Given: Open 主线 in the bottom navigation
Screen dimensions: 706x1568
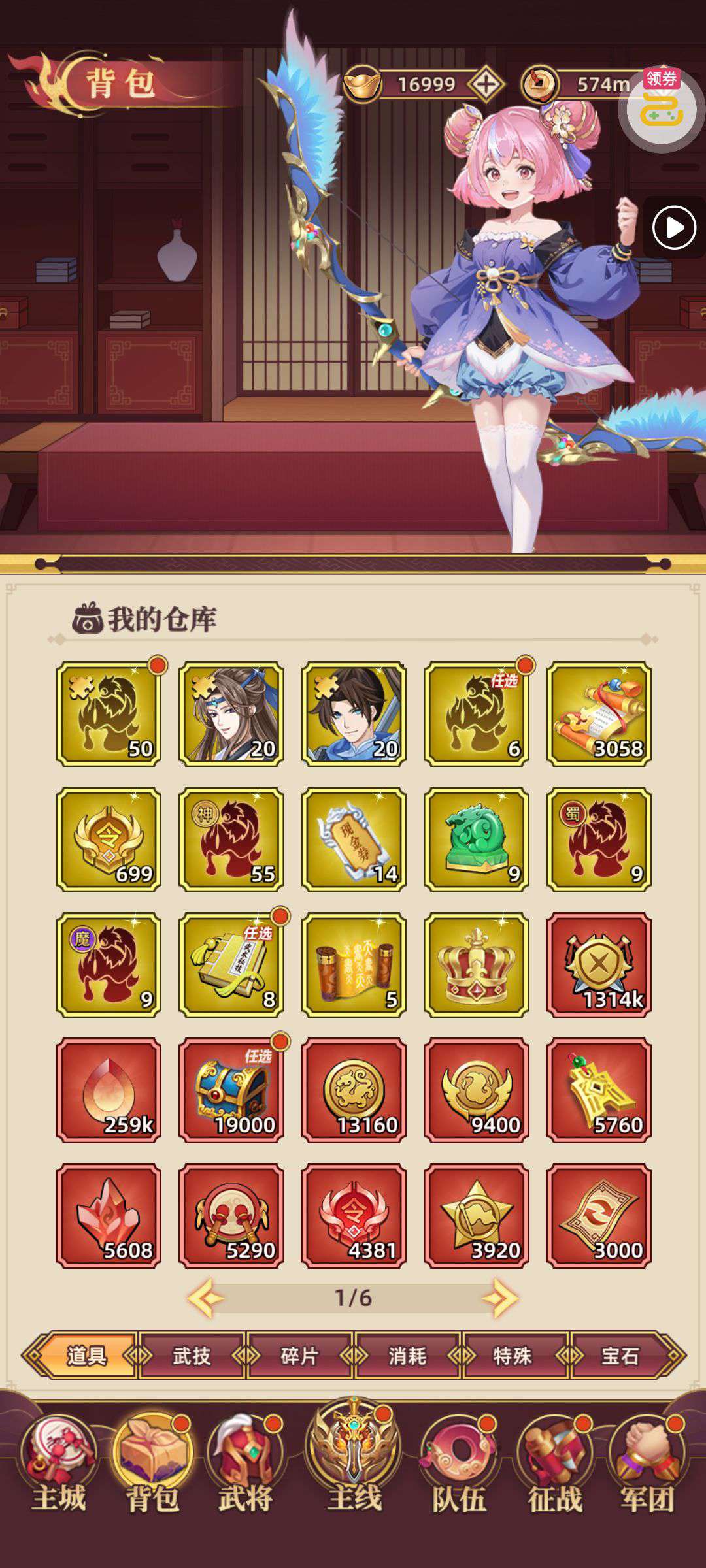Looking at the screenshot, I should (x=354, y=1457).
